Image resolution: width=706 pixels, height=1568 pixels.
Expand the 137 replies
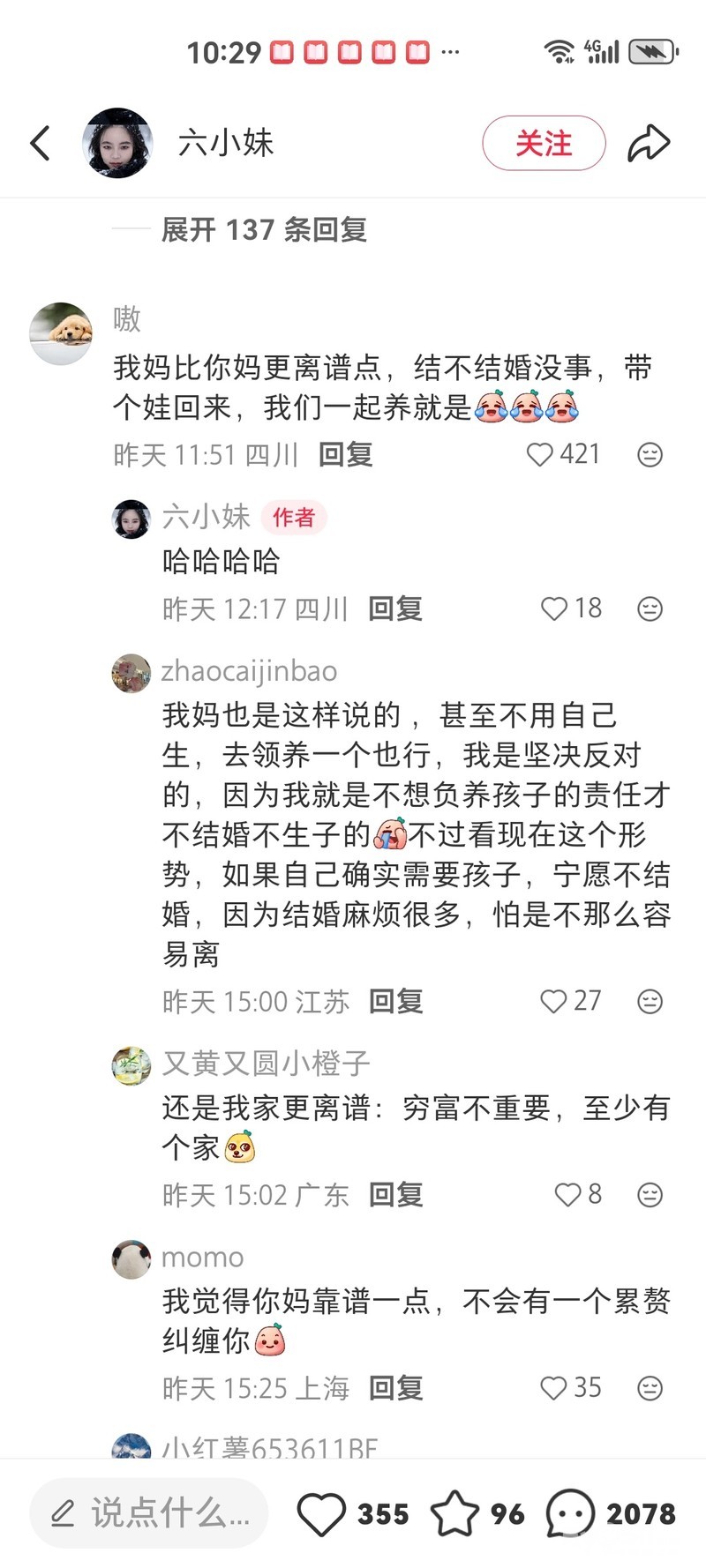tap(264, 230)
